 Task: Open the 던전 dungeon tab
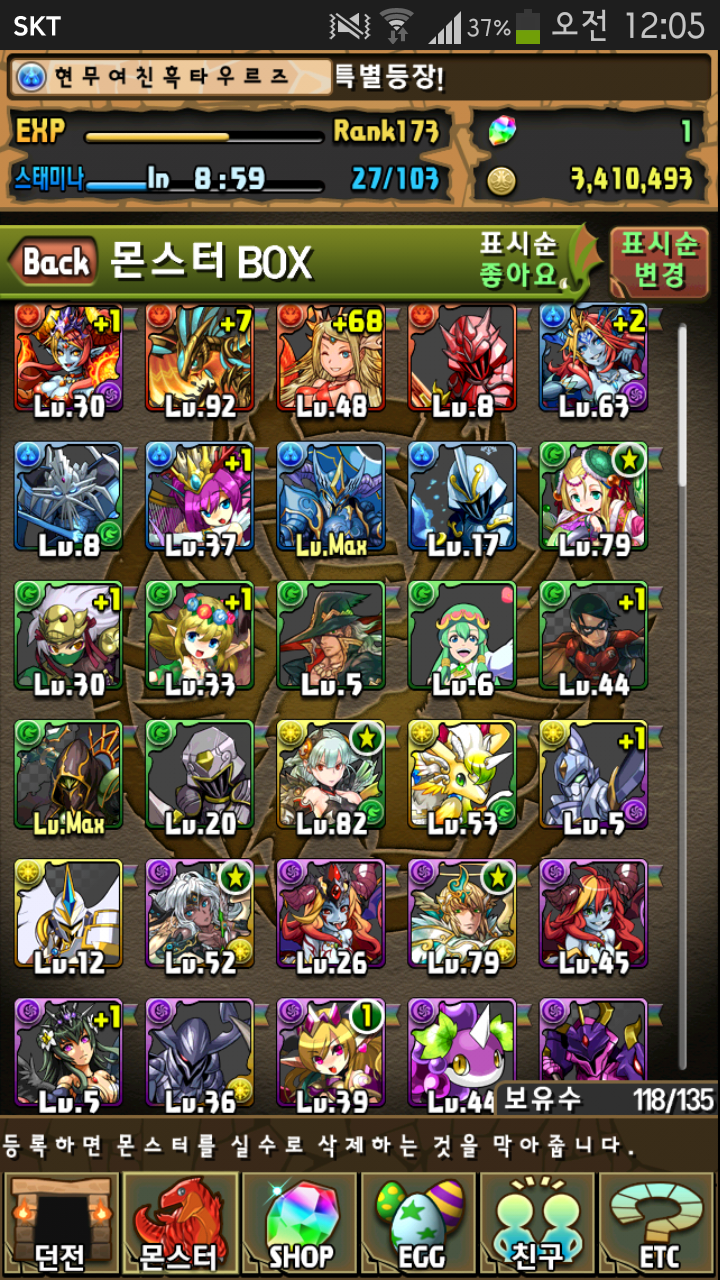pos(59,1224)
